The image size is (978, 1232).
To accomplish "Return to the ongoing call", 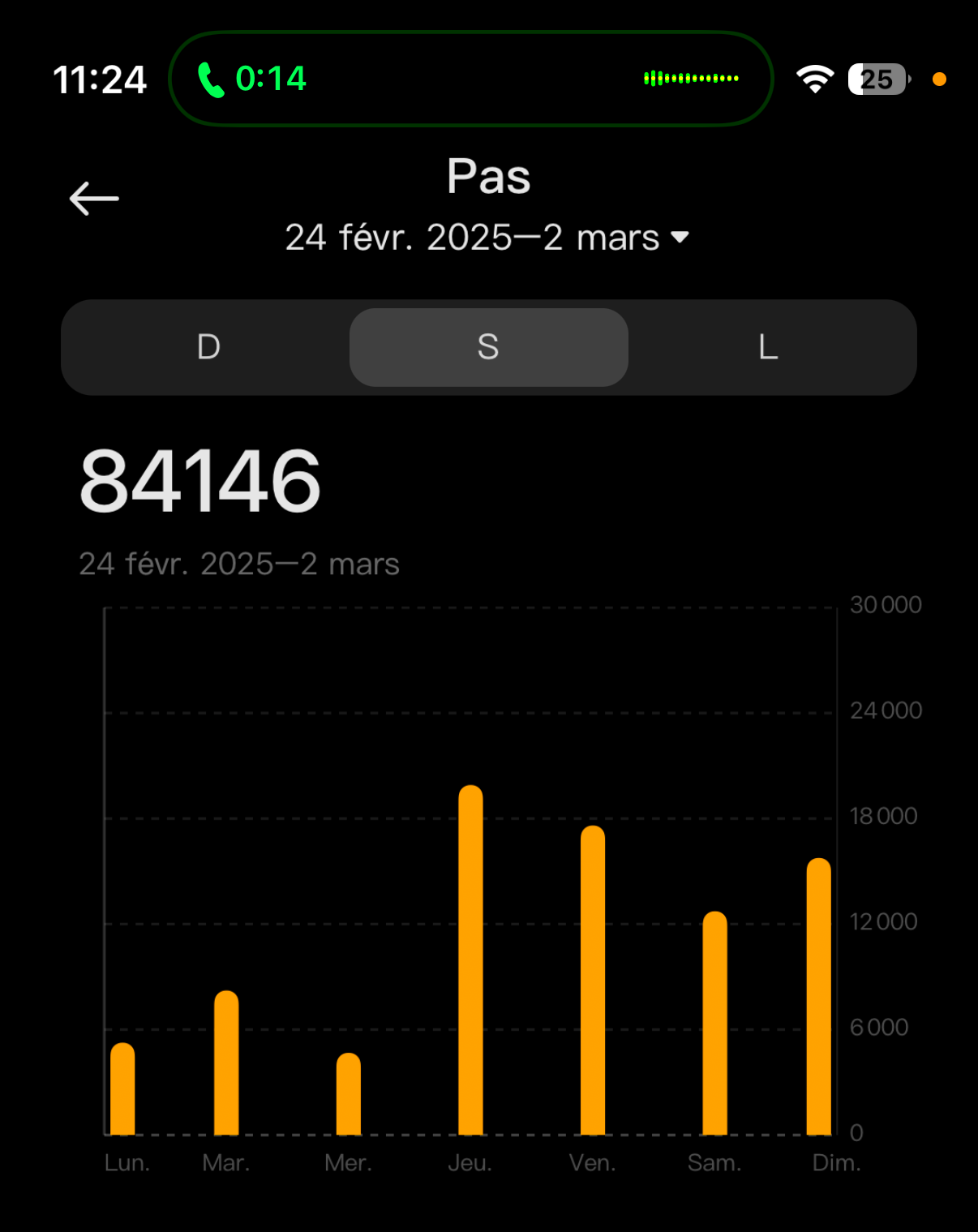I will click(x=470, y=79).
